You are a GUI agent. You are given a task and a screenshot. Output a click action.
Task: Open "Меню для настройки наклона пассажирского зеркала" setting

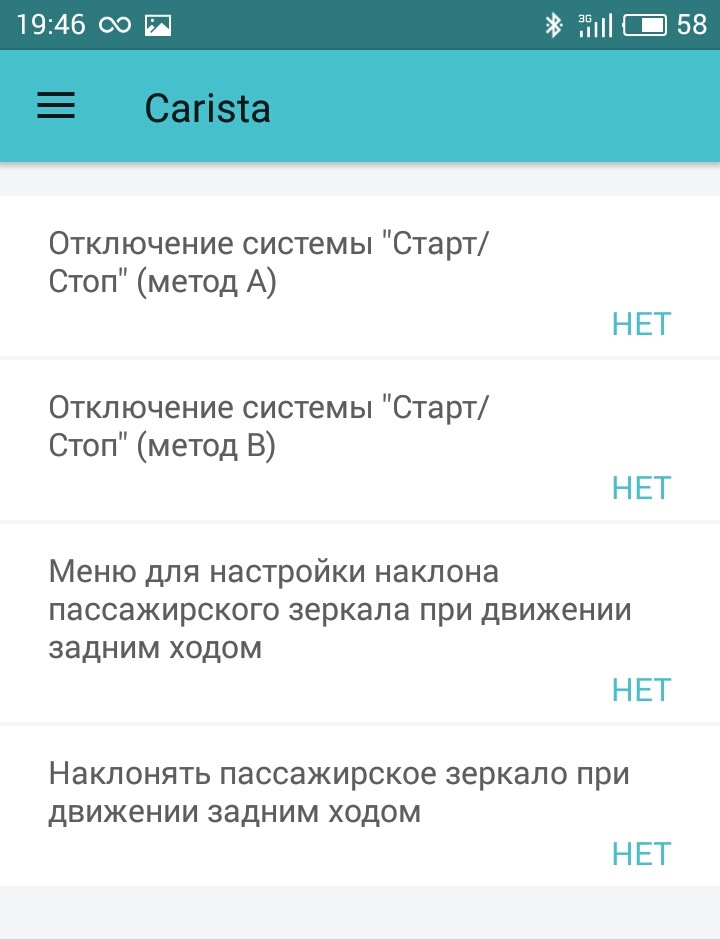(360, 622)
